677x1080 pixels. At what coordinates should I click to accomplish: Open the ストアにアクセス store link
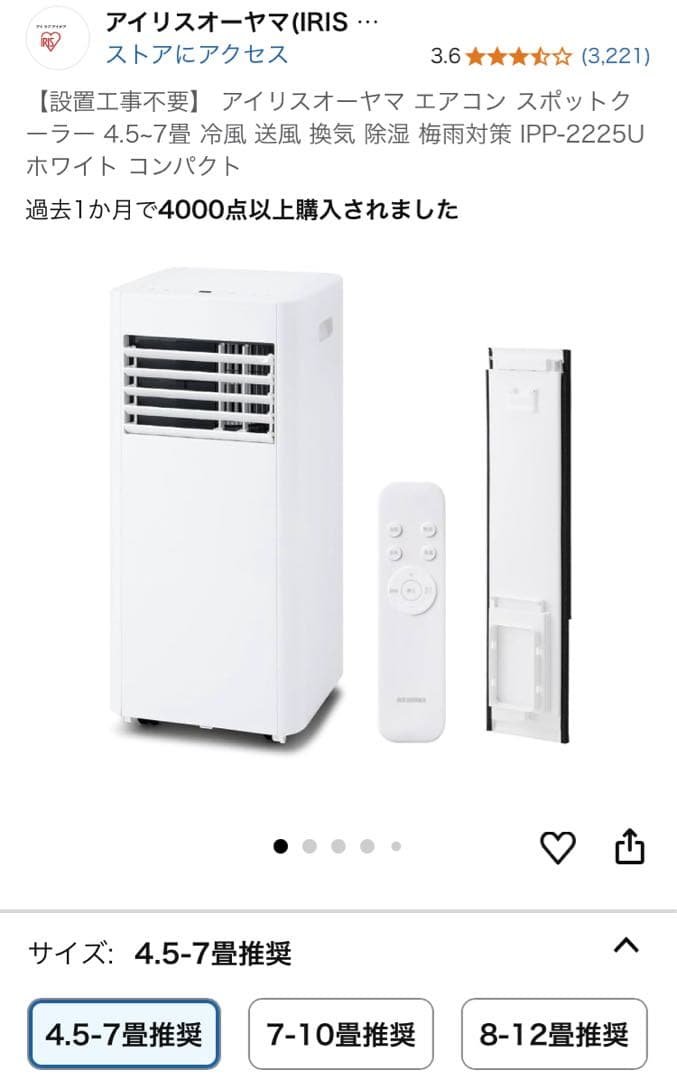pyautogui.click(x=197, y=54)
